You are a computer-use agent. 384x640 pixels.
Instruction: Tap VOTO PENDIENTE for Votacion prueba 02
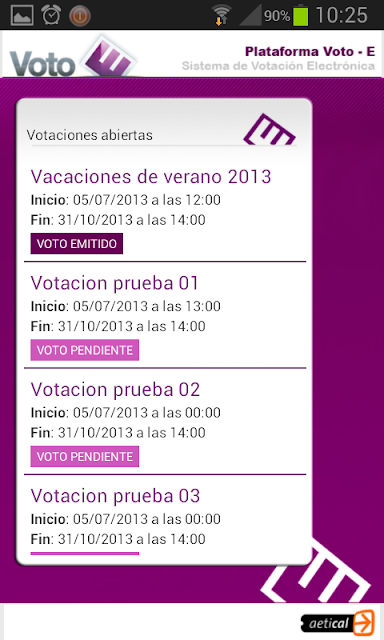coord(85,456)
